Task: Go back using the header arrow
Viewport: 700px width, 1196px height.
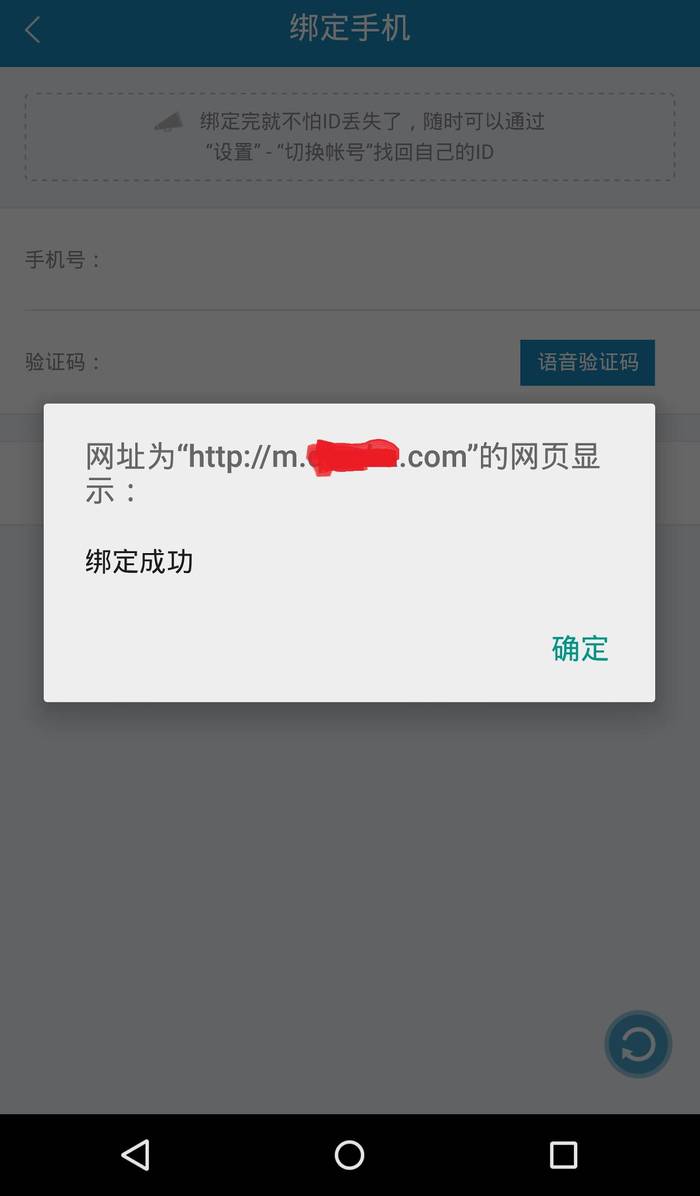Action: tap(32, 31)
